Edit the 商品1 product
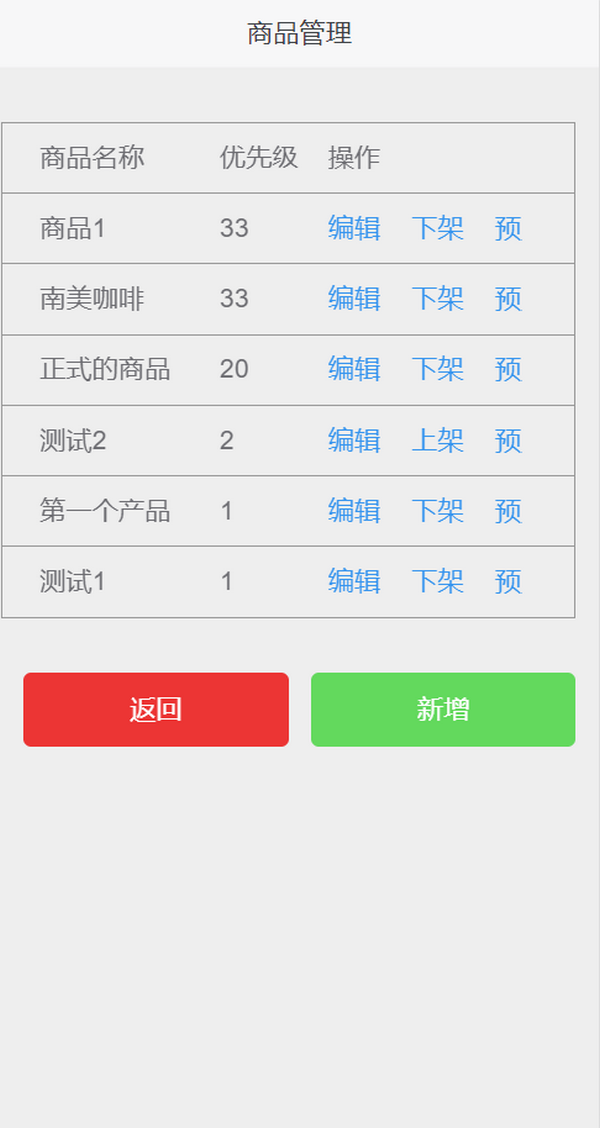The width and height of the screenshot is (600, 1128). 354,229
